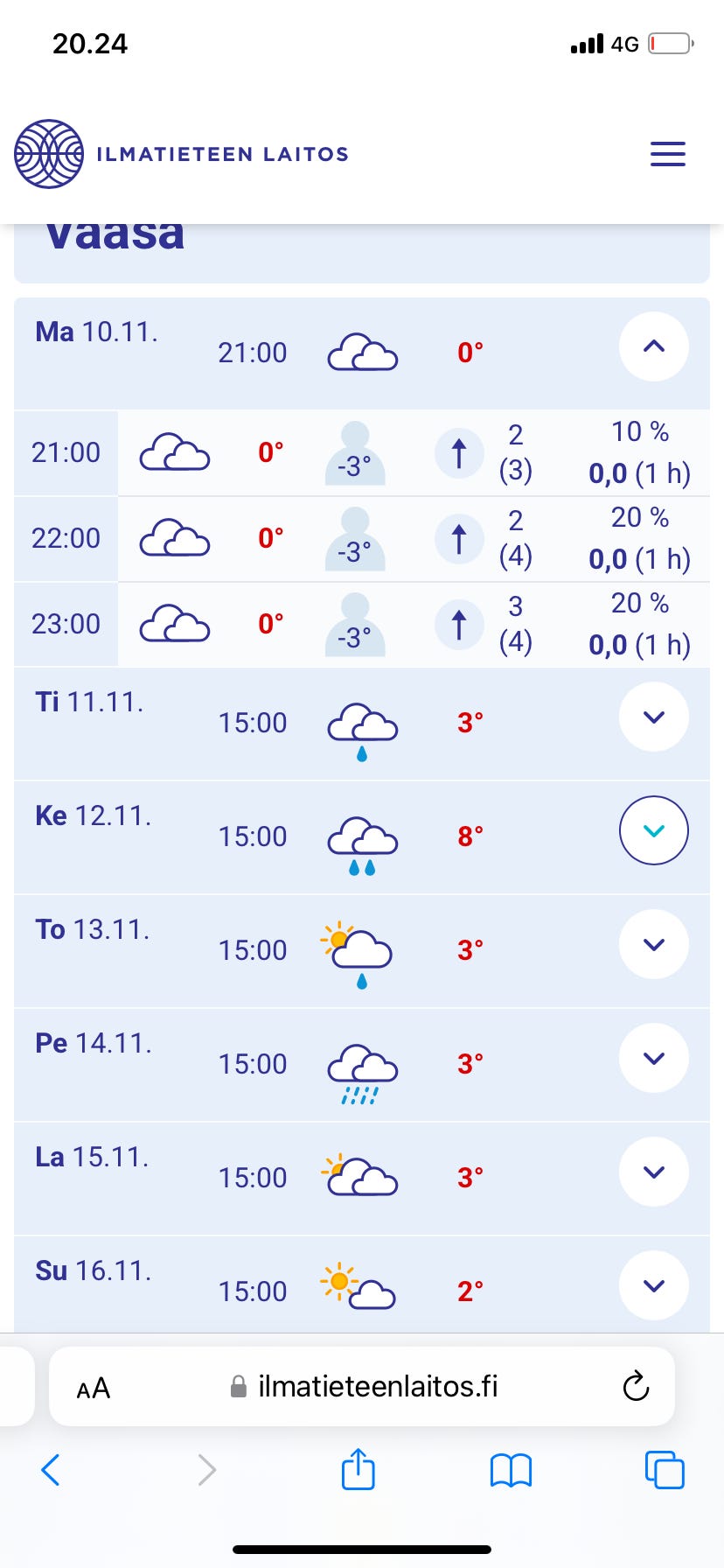
Task: Share this page
Action: point(358,1470)
